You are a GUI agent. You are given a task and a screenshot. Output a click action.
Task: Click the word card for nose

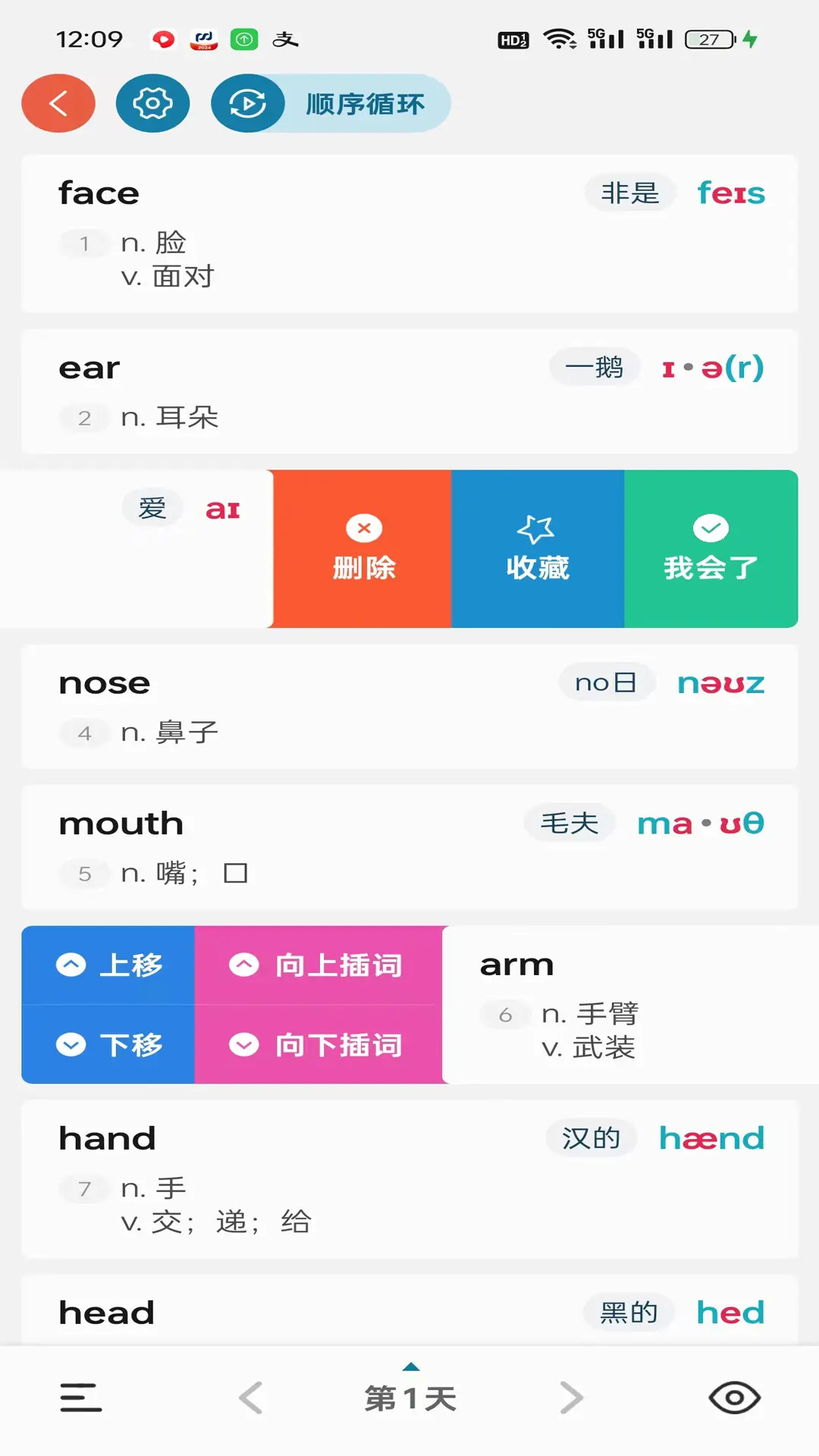click(x=409, y=705)
